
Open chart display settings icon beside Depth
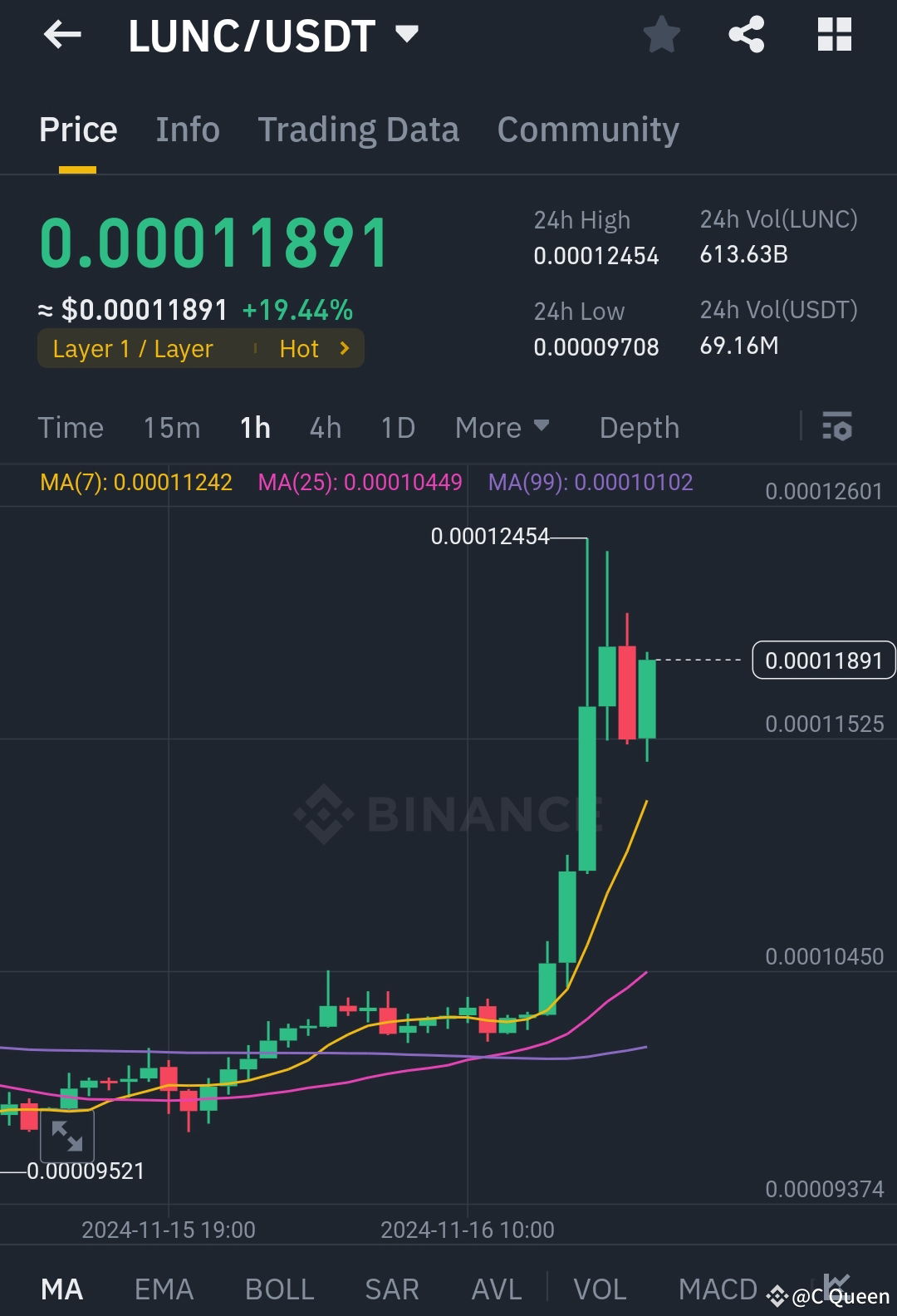(x=837, y=427)
